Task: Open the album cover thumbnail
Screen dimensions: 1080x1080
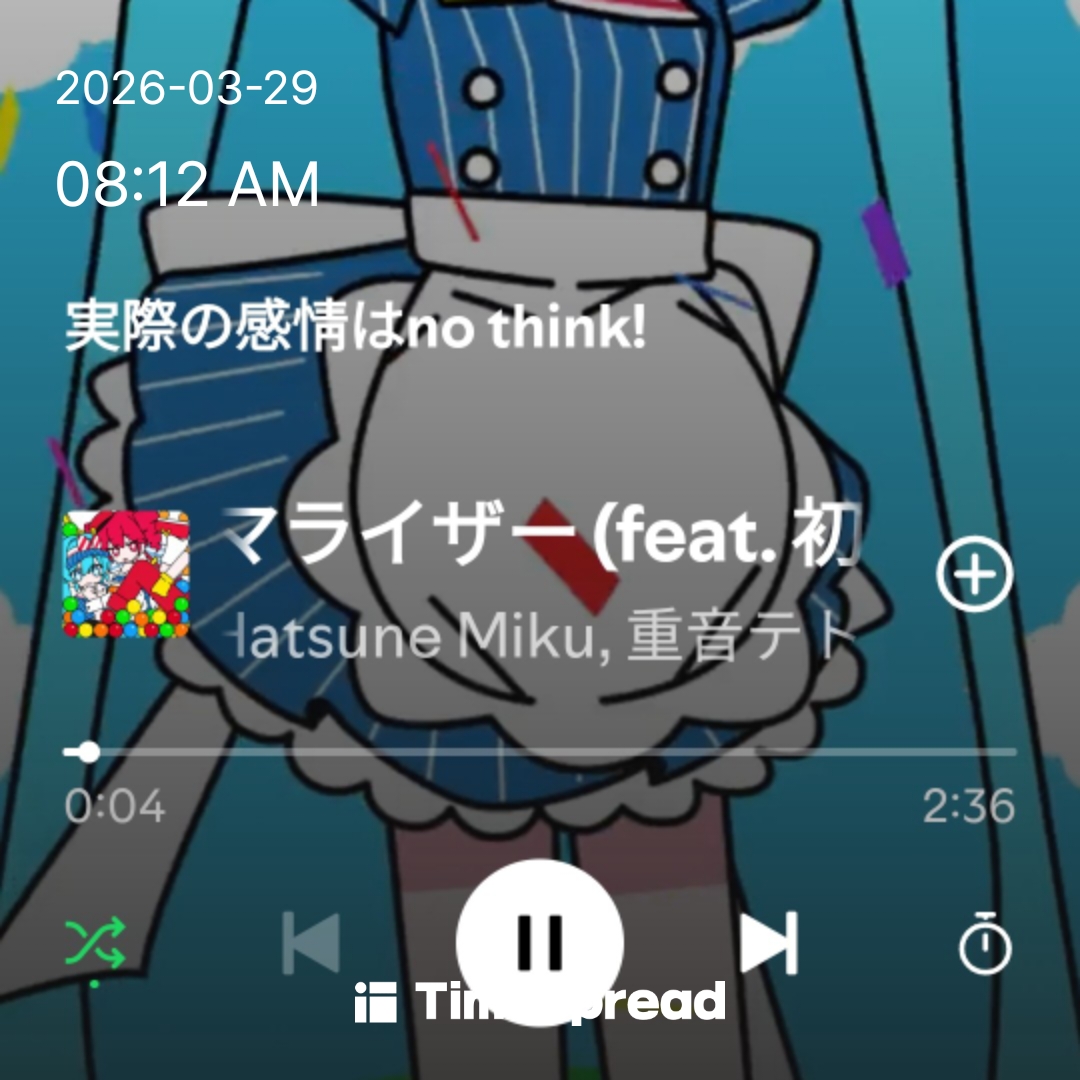Action: (x=126, y=574)
